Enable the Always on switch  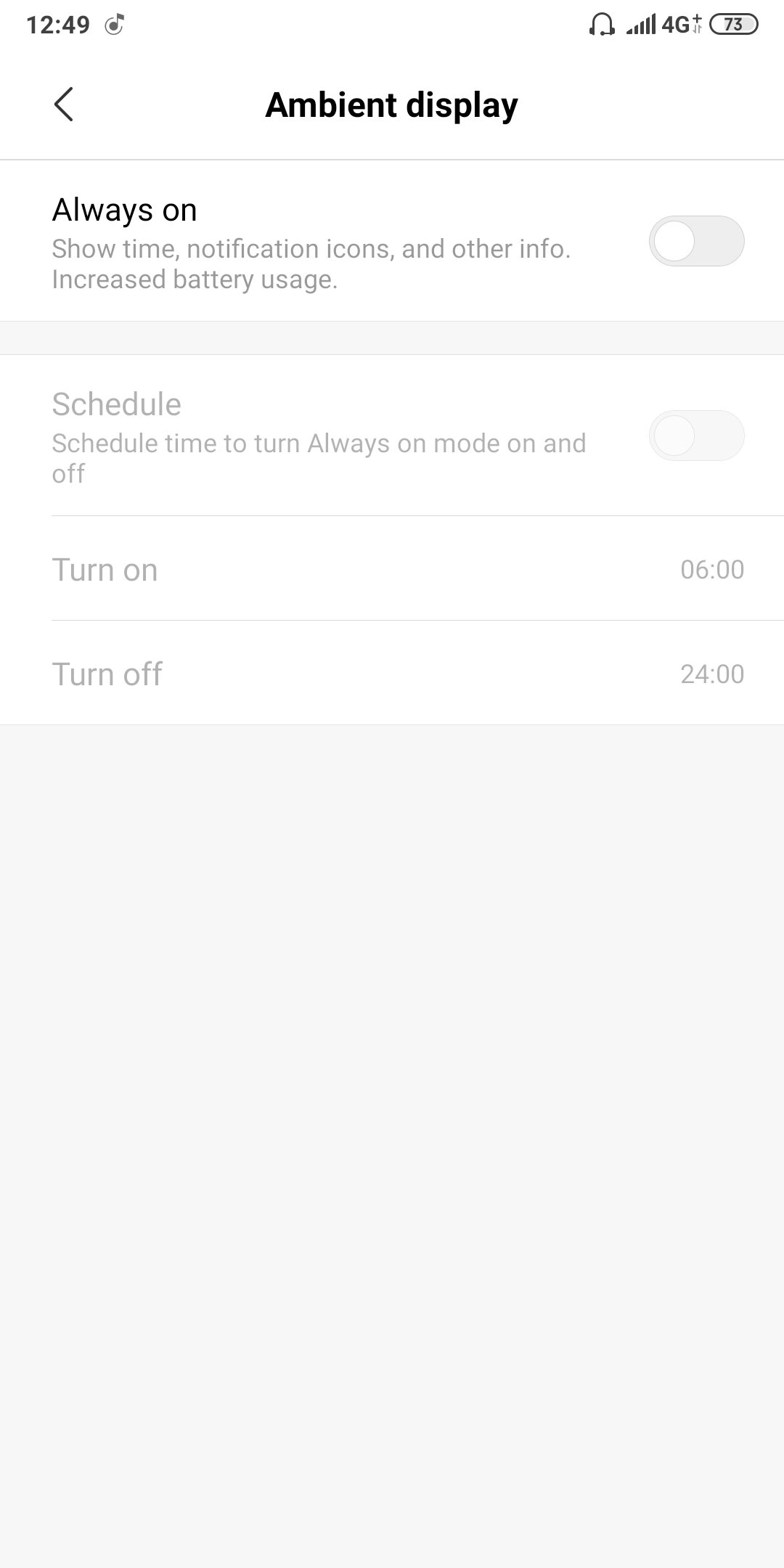696,241
